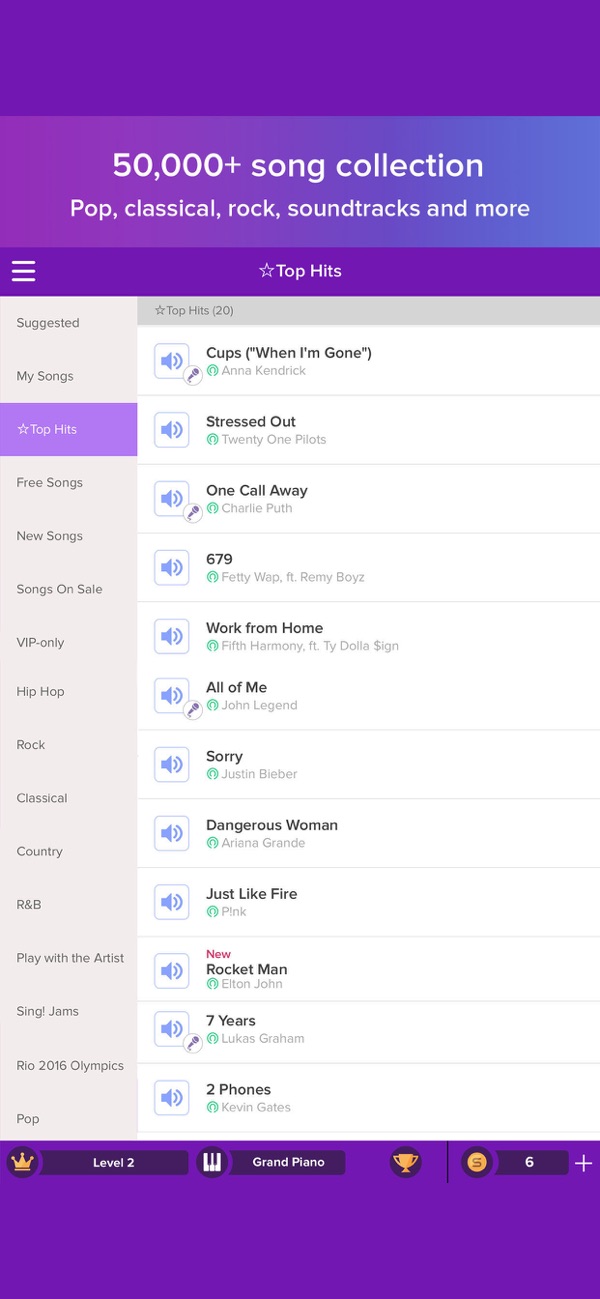Show the Free Songs category
This screenshot has width=600, height=1299.
point(68,483)
